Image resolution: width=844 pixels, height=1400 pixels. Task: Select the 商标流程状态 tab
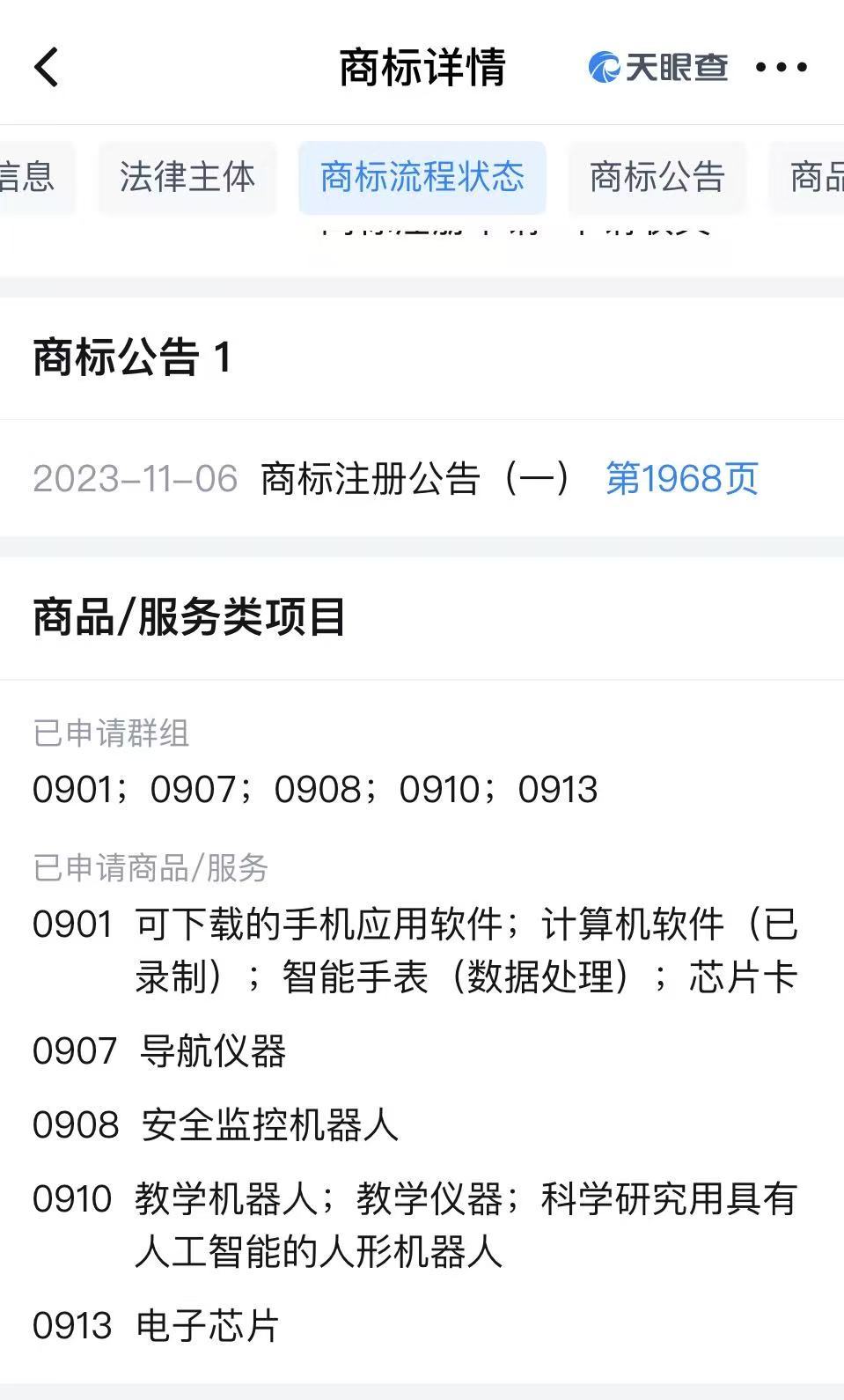422,177
